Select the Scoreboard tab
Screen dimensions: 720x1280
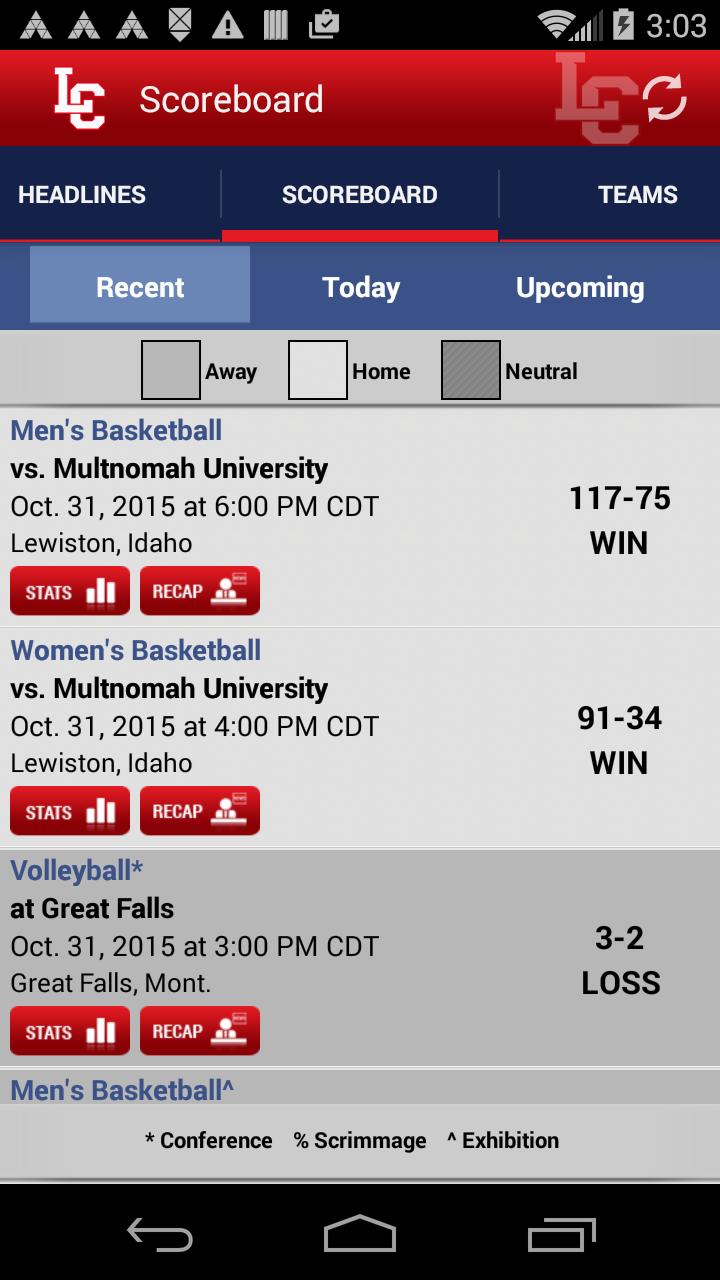(360, 195)
